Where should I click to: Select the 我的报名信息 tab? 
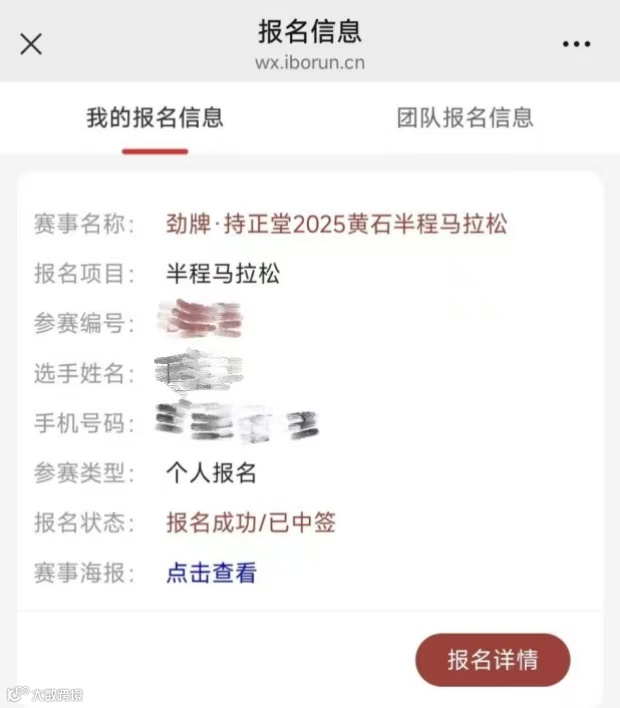pyautogui.click(x=155, y=117)
